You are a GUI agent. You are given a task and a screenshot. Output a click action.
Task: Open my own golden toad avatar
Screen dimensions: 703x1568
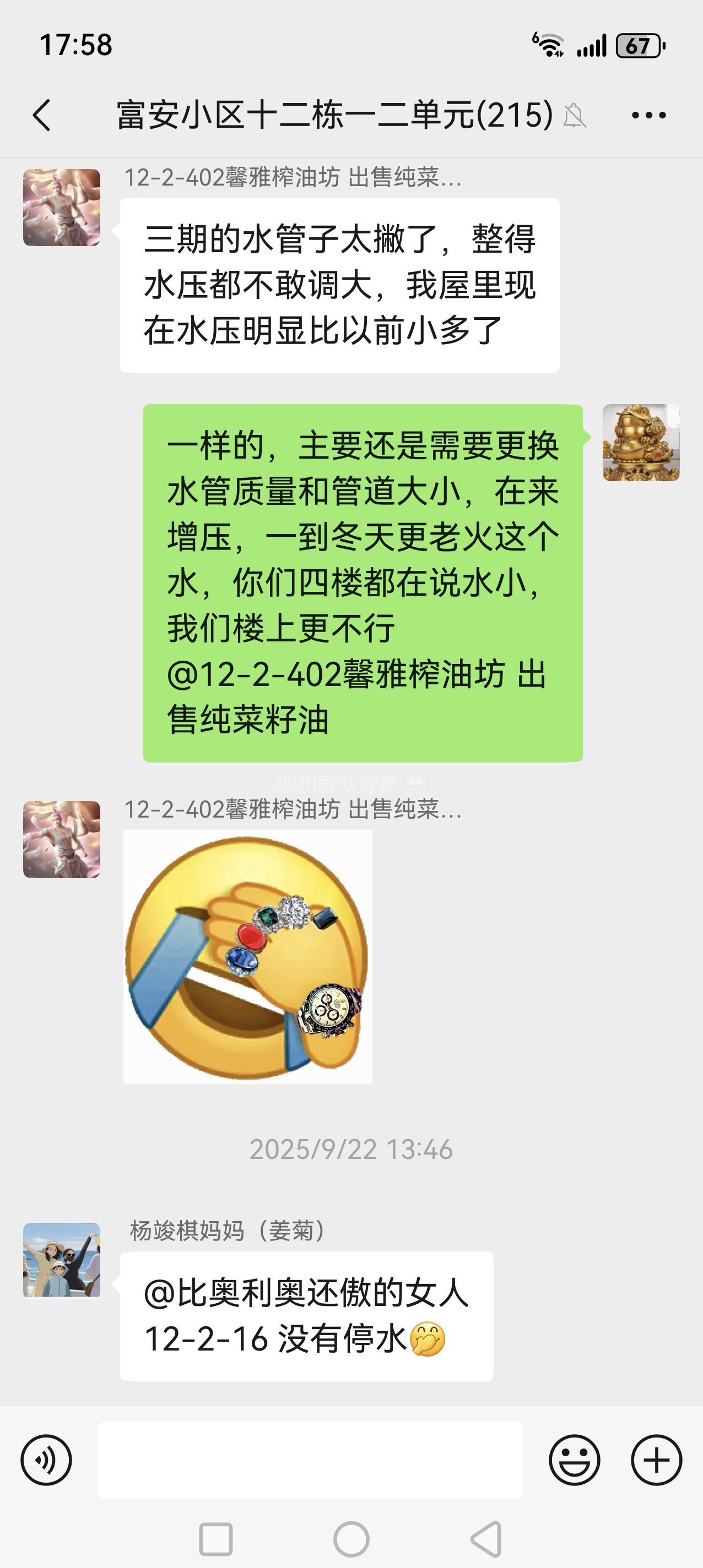point(641,443)
